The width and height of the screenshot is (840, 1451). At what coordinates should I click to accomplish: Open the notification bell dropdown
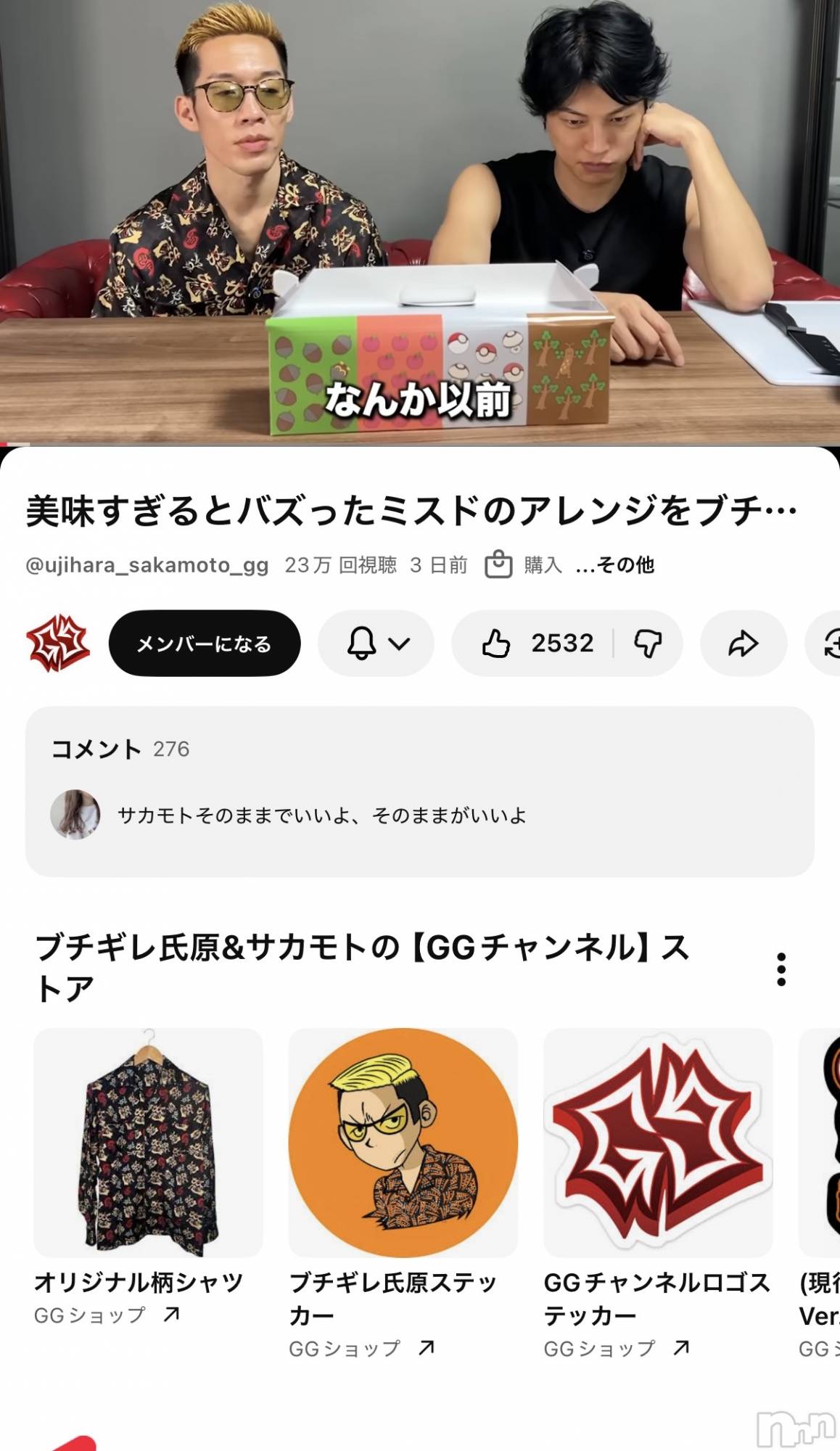[x=376, y=644]
